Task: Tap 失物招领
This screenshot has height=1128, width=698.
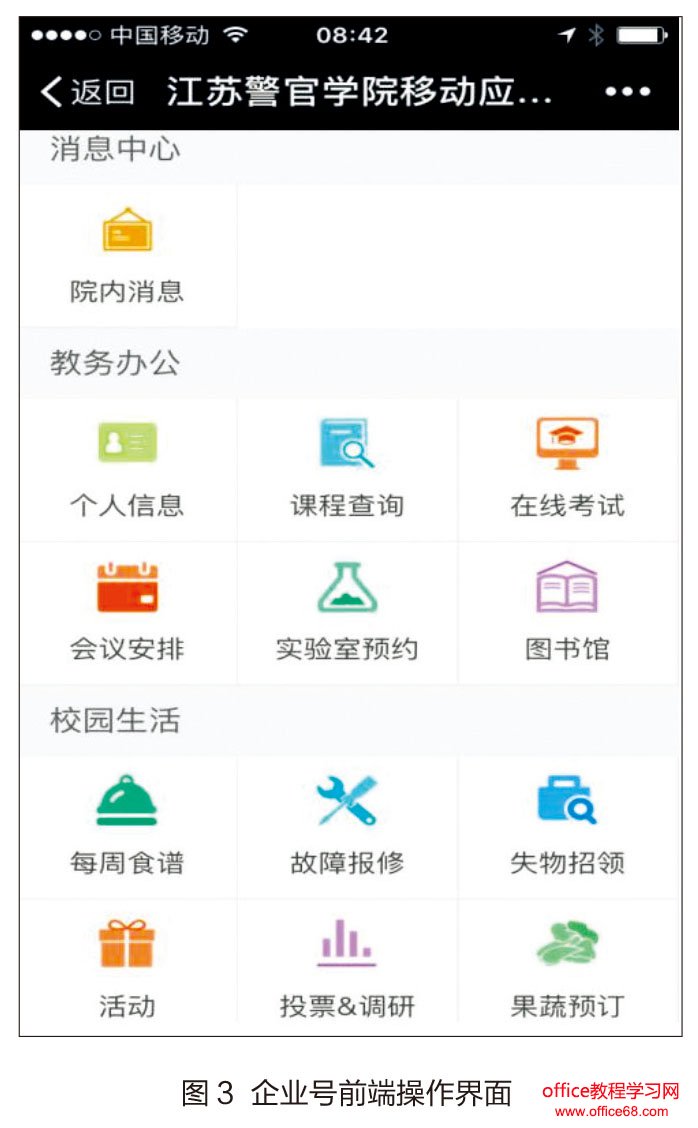Action: [567, 826]
